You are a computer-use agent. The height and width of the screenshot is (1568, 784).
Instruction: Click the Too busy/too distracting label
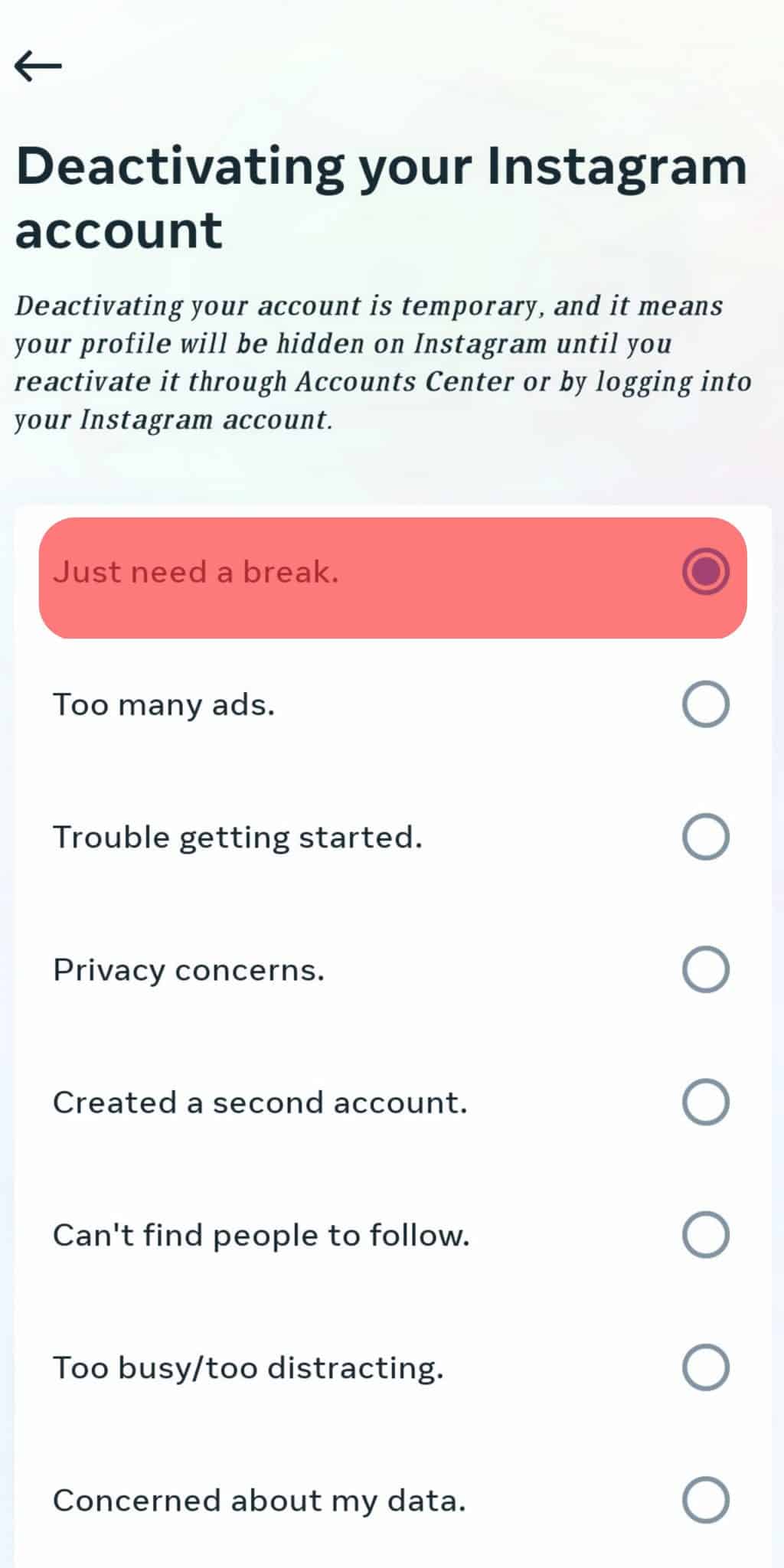coord(249,1367)
